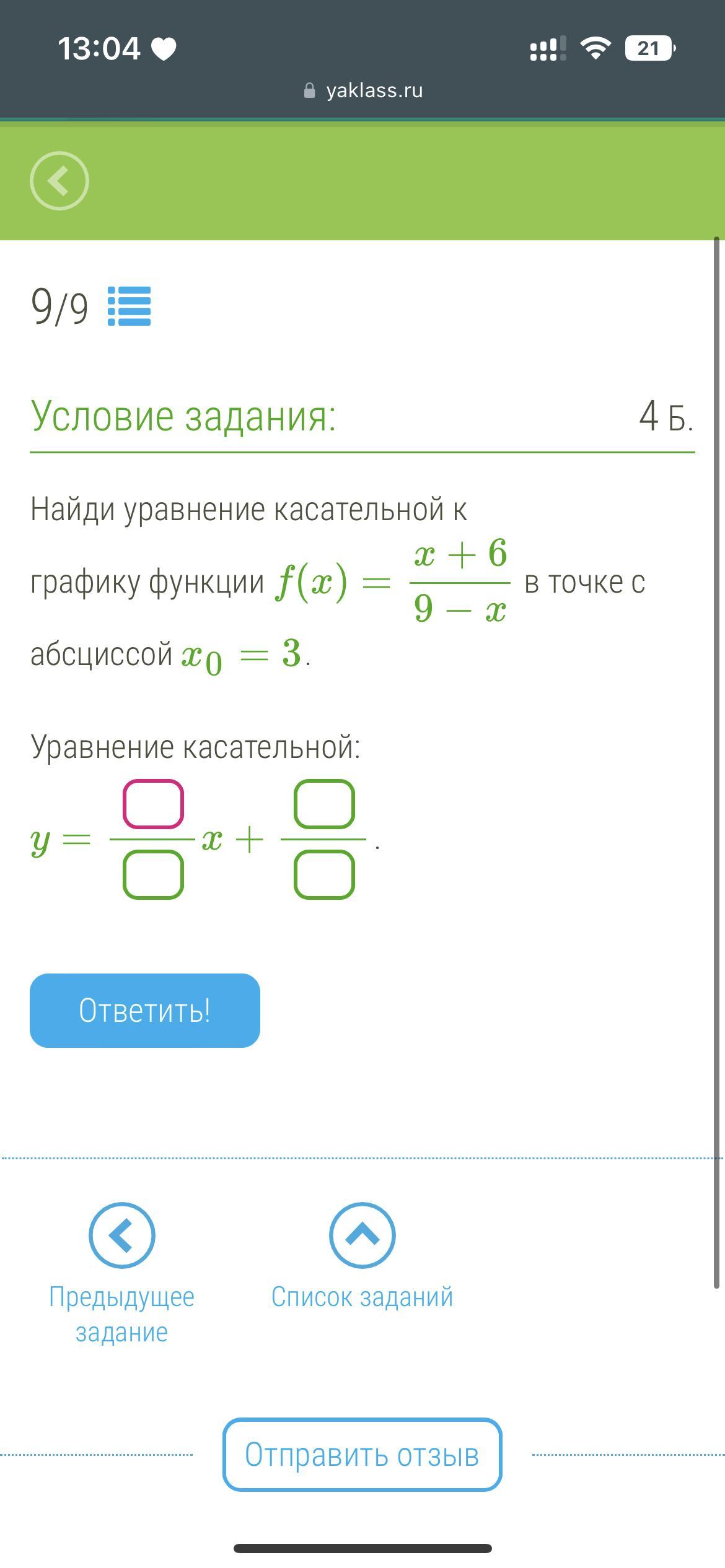Screen dimensions: 725x1568
Task: Tap the back arrow in green header
Action: [x=59, y=181]
